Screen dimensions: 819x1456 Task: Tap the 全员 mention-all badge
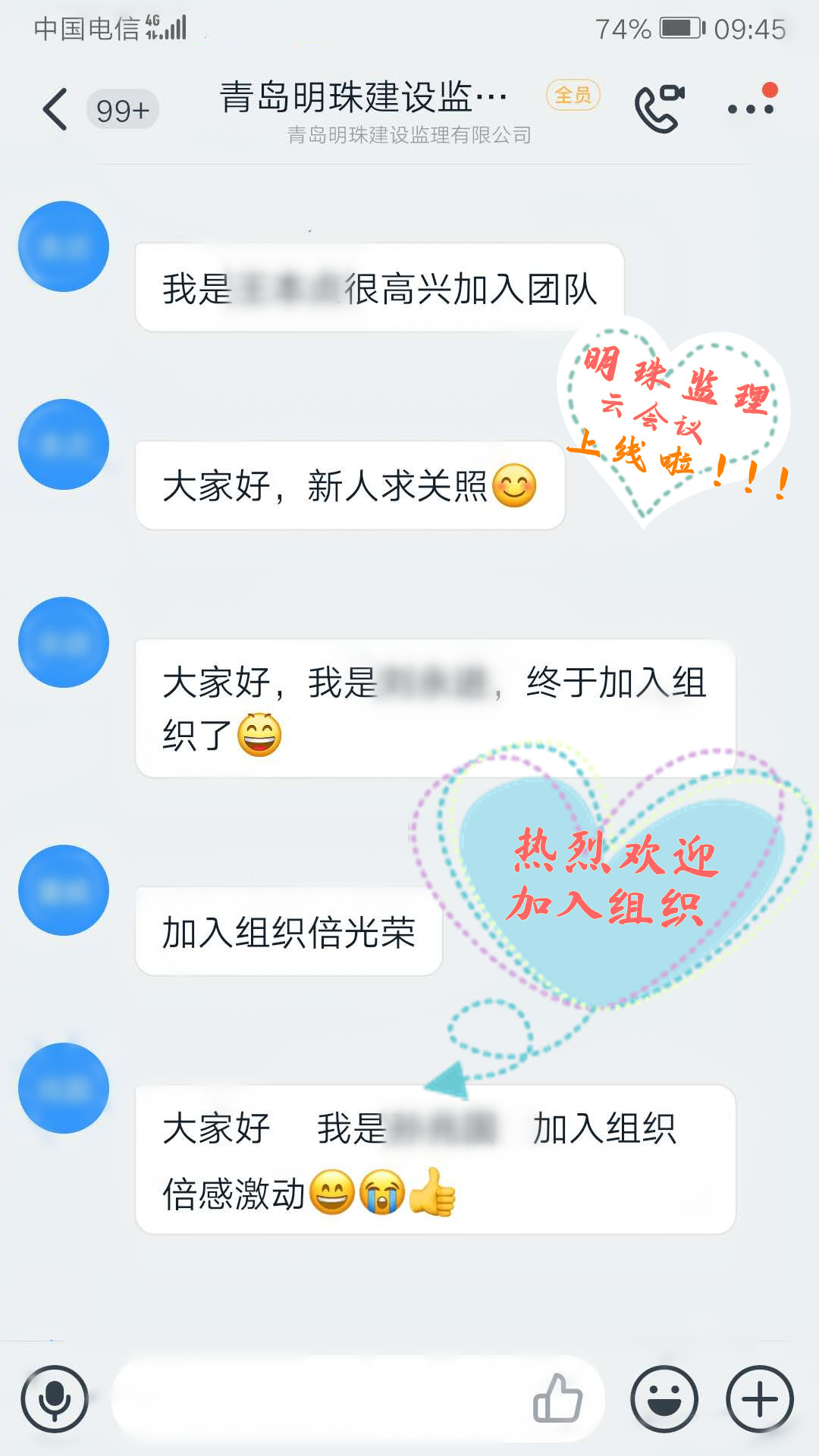coord(573,94)
